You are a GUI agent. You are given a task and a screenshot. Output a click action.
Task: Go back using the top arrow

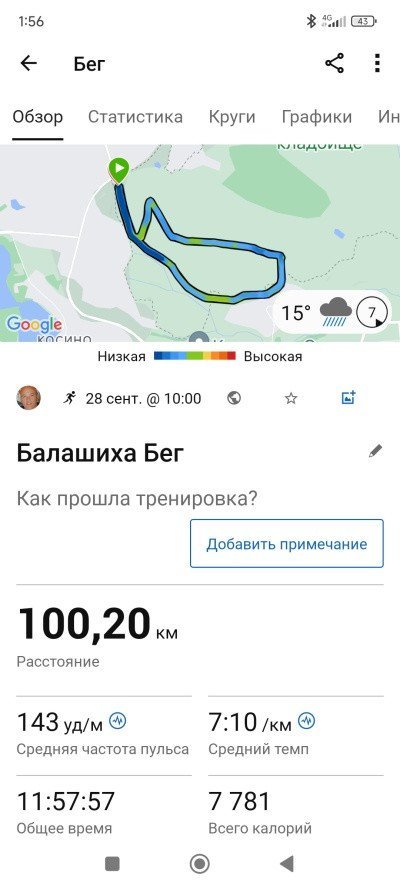(28, 64)
